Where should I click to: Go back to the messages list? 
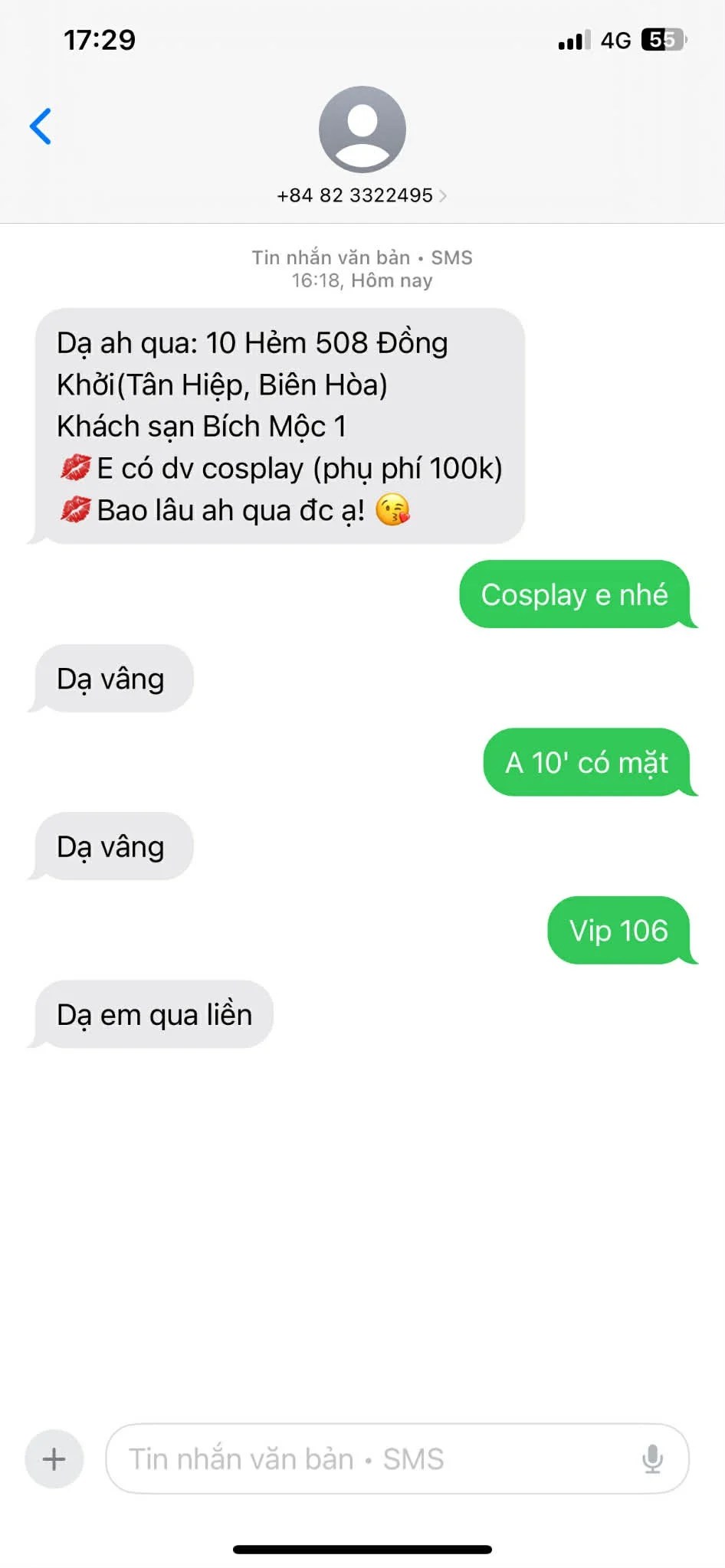[41, 126]
